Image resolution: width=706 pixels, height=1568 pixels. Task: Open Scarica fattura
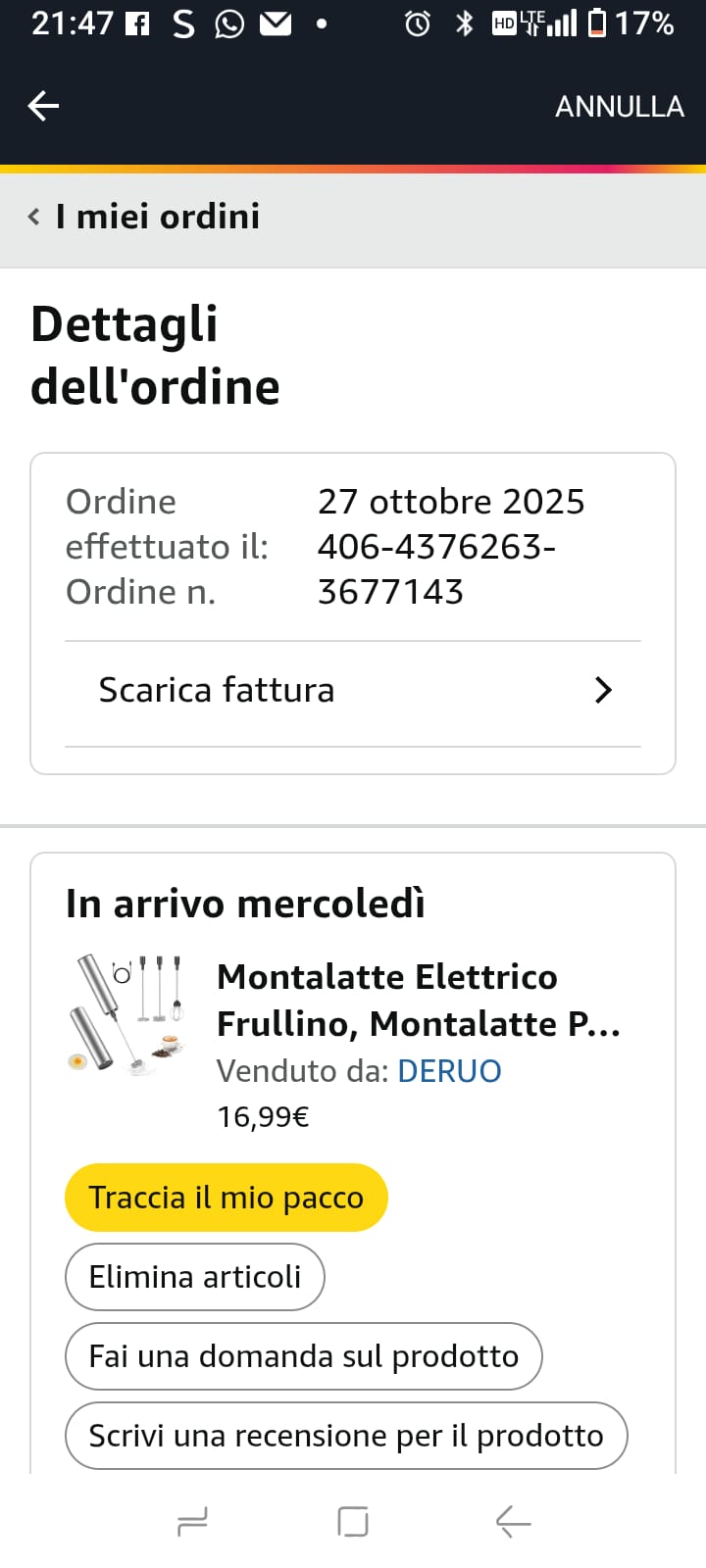click(353, 691)
